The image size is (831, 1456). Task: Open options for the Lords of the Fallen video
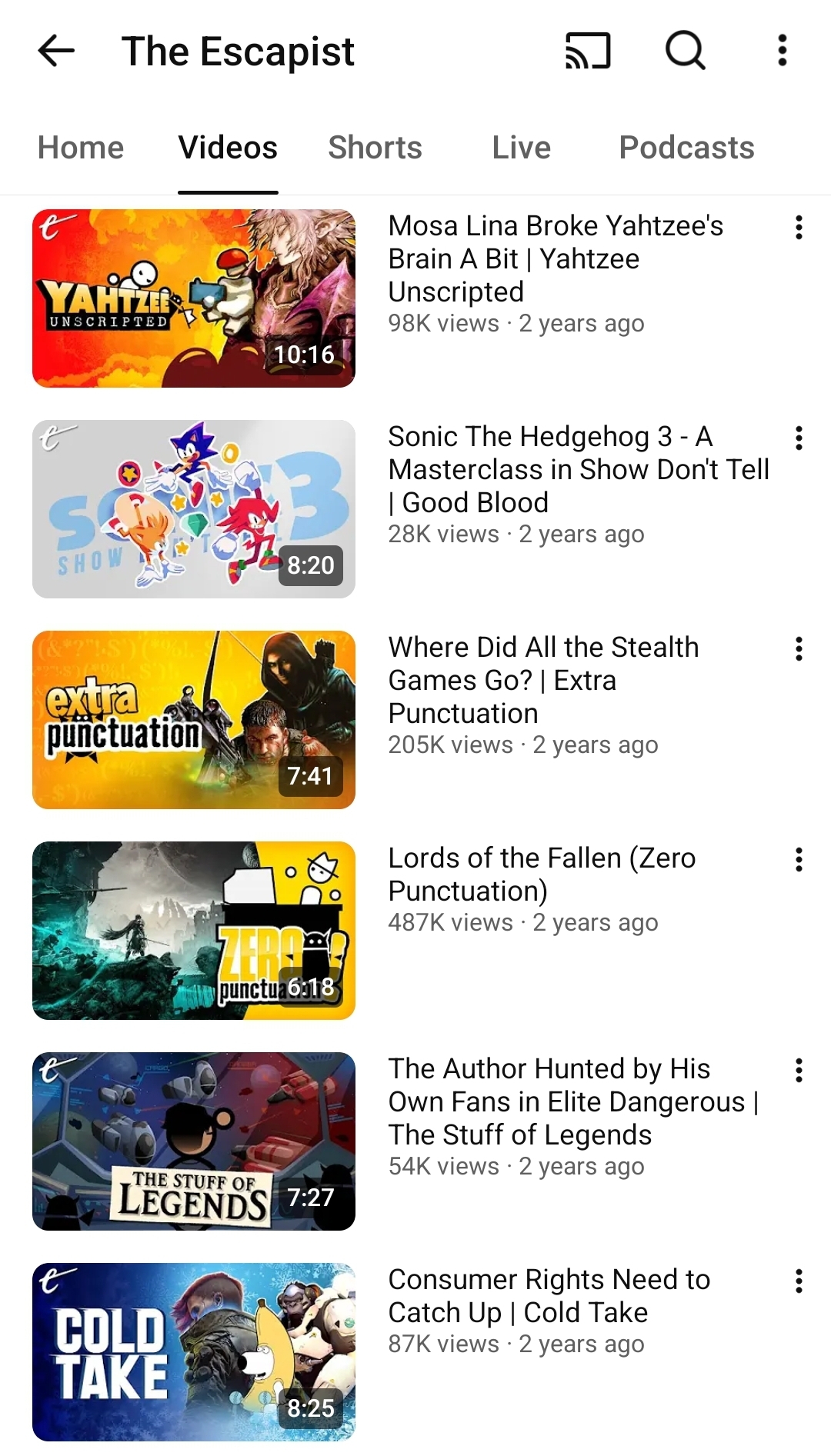pos(799,860)
